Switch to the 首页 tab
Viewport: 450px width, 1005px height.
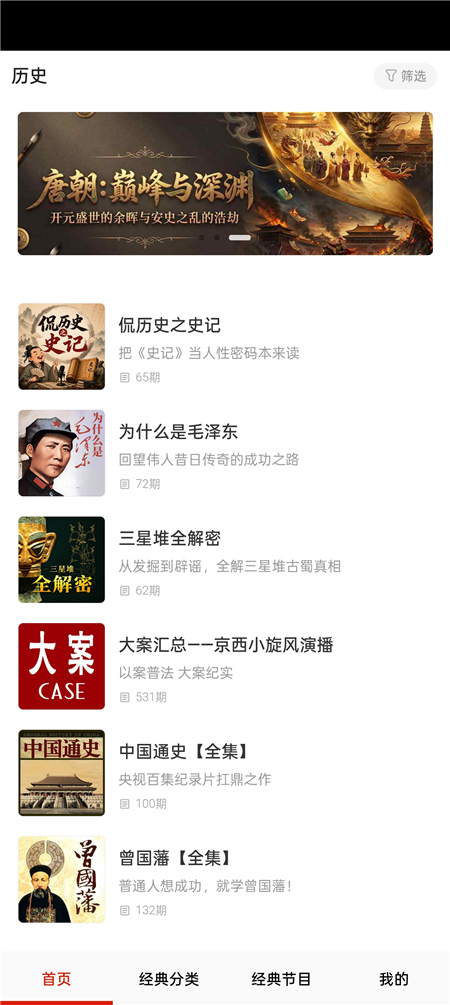pyautogui.click(x=56, y=979)
